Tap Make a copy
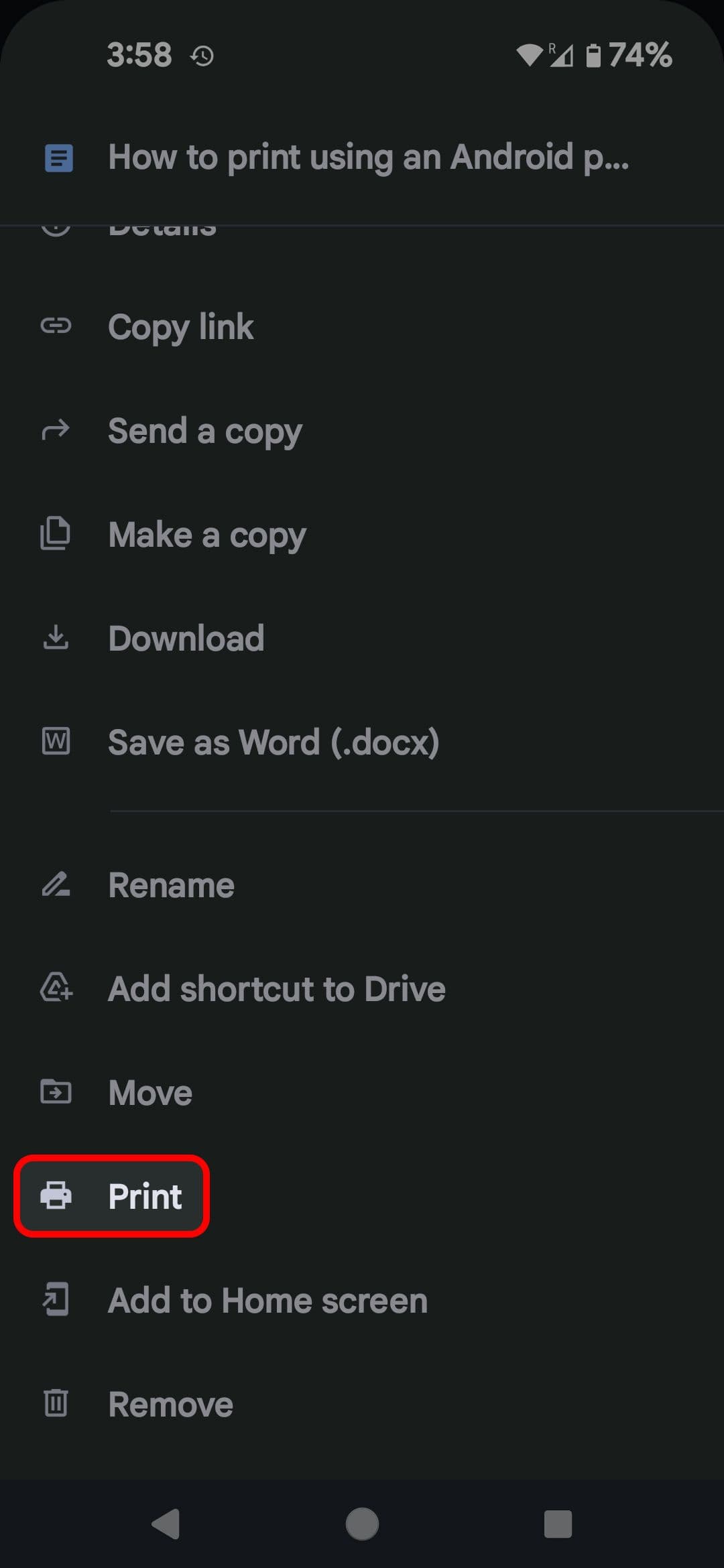 click(206, 535)
